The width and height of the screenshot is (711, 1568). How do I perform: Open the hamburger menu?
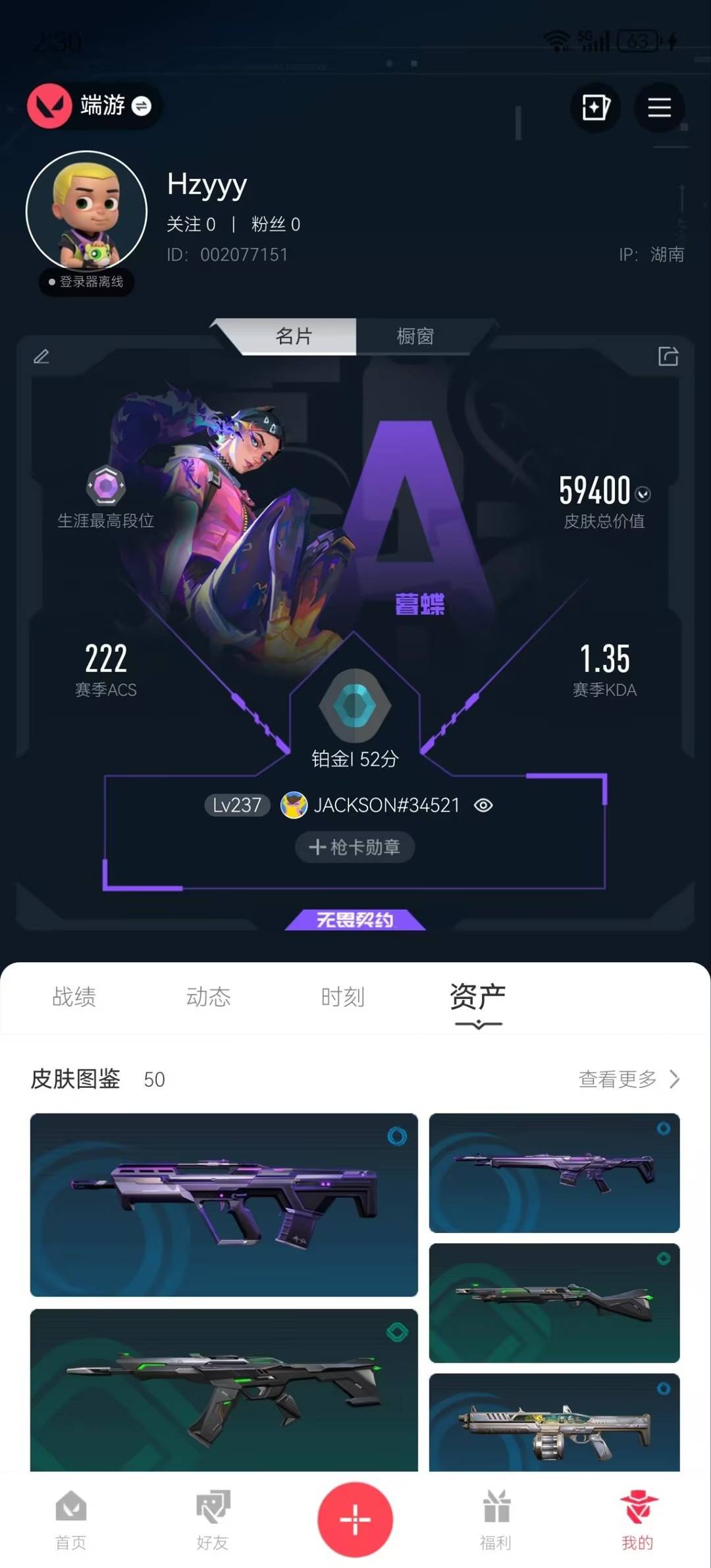click(x=659, y=107)
